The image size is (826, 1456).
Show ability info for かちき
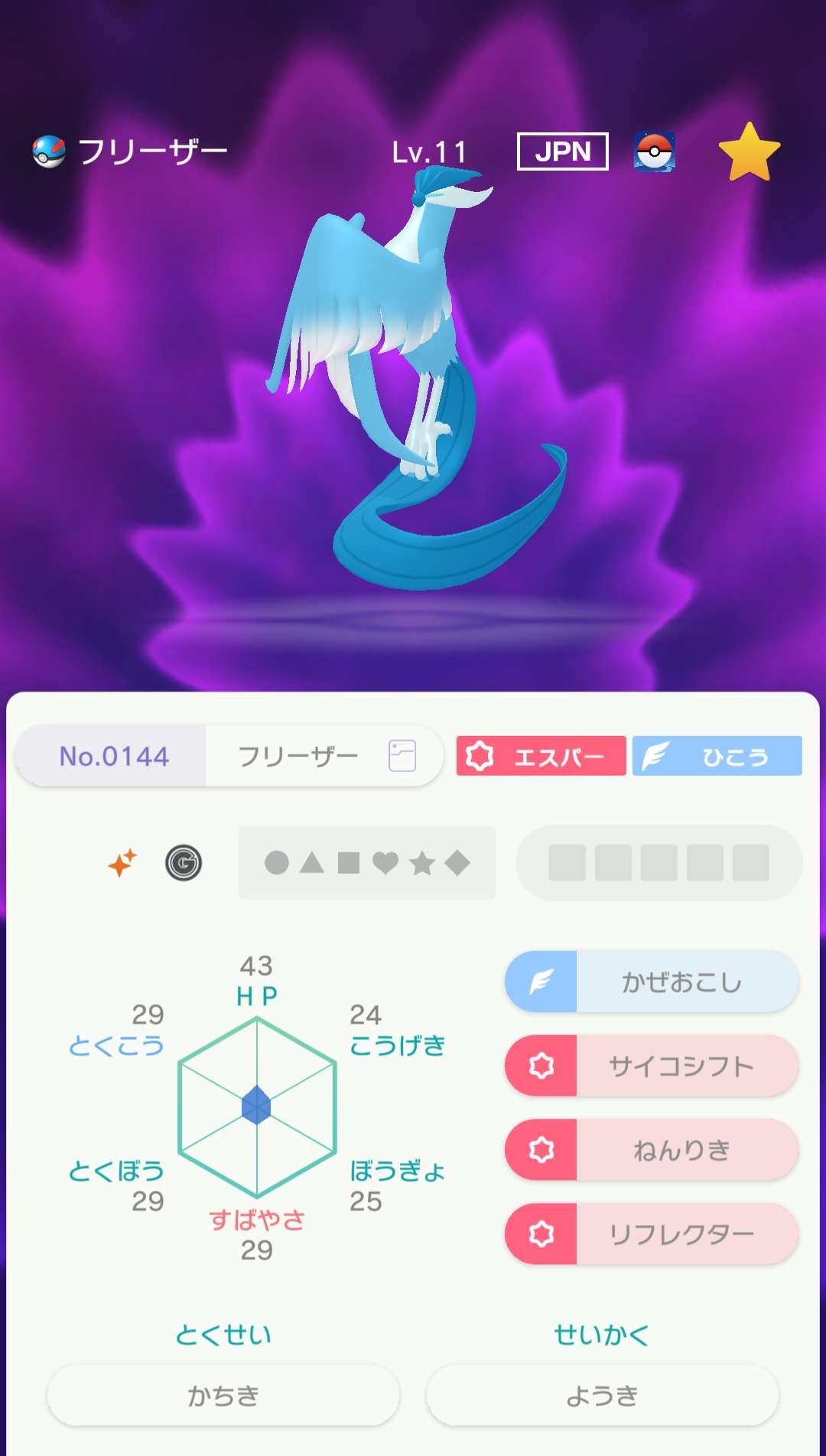point(223,1396)
